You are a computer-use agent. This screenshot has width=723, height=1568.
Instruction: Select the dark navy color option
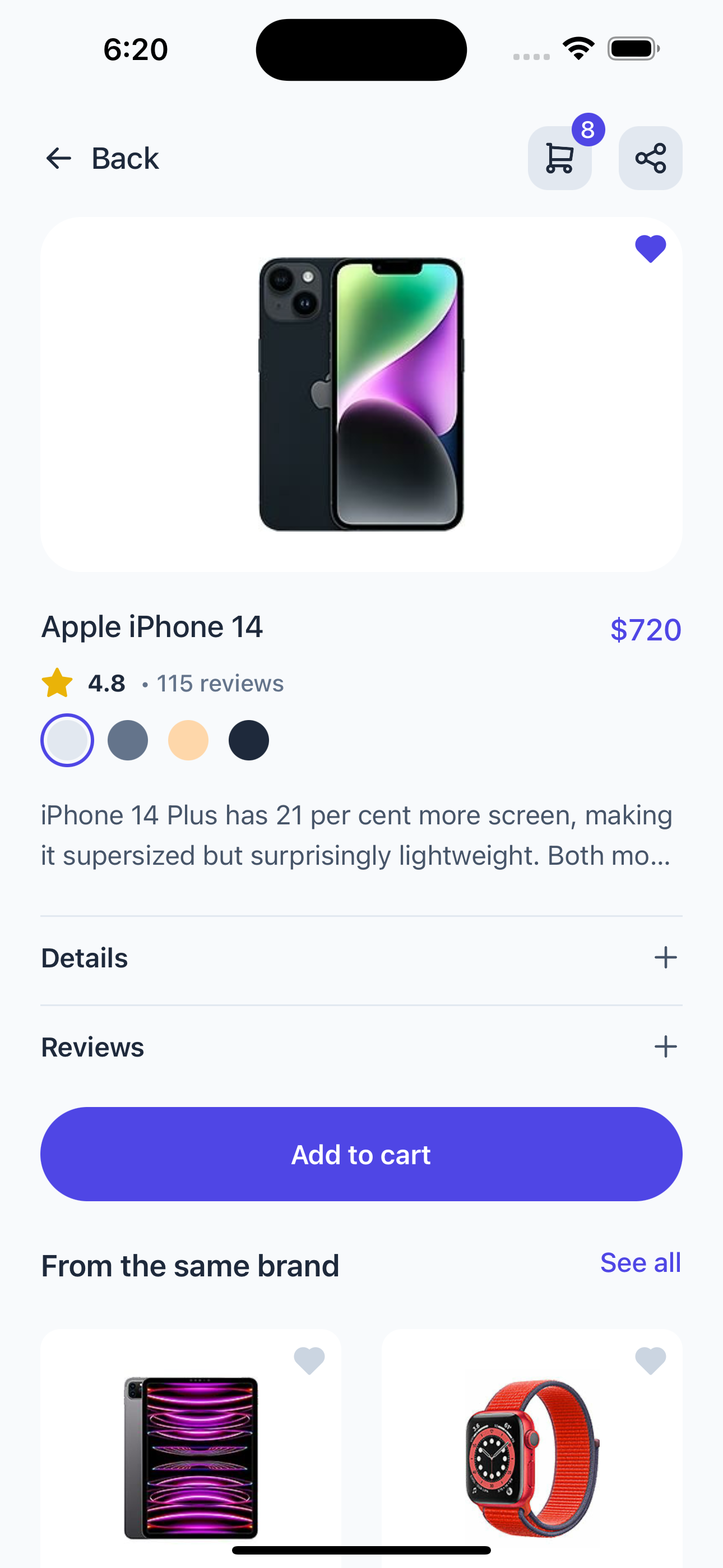click(x=249, y=740)
